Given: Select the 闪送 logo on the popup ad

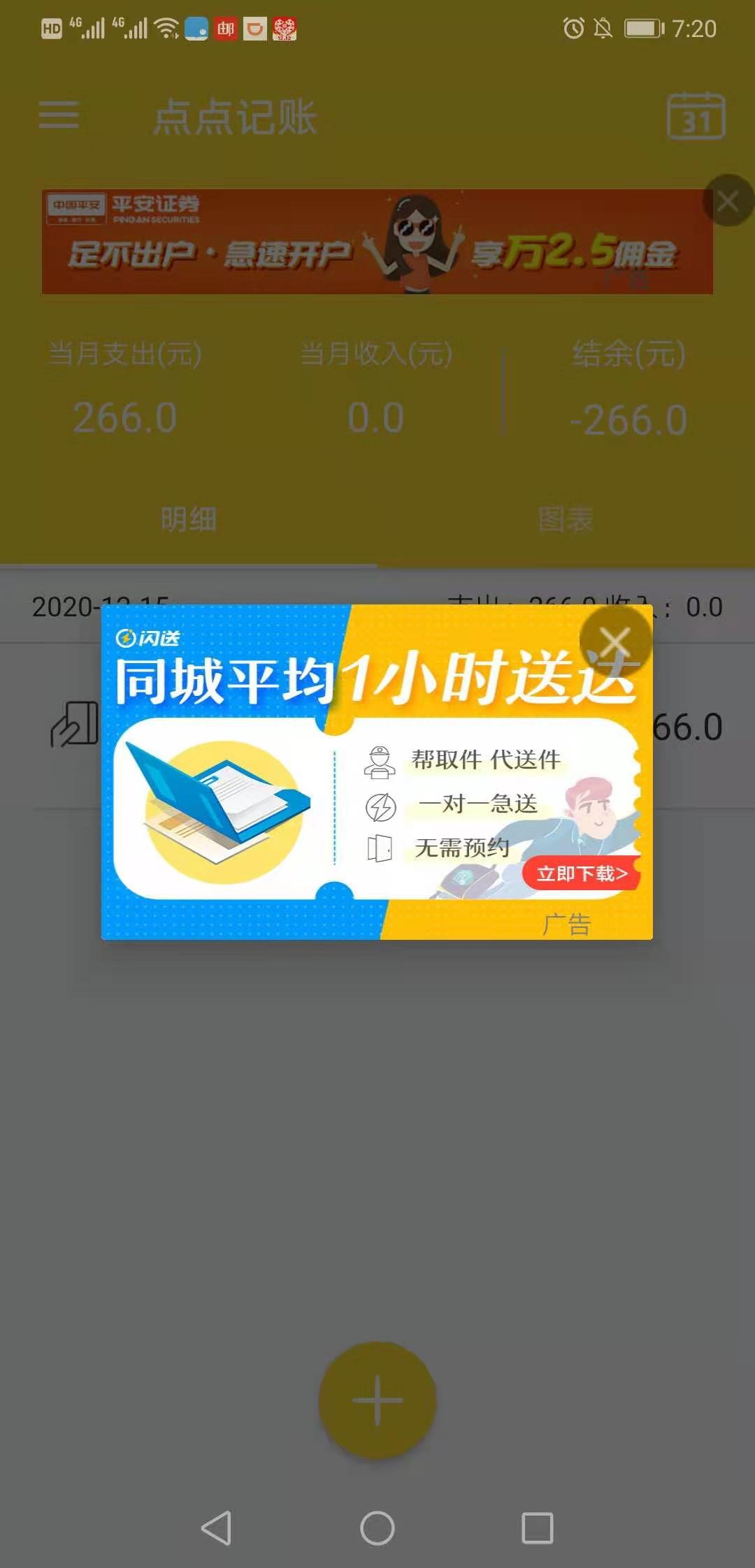Looking at the screenshot, I should coord(148,637).
